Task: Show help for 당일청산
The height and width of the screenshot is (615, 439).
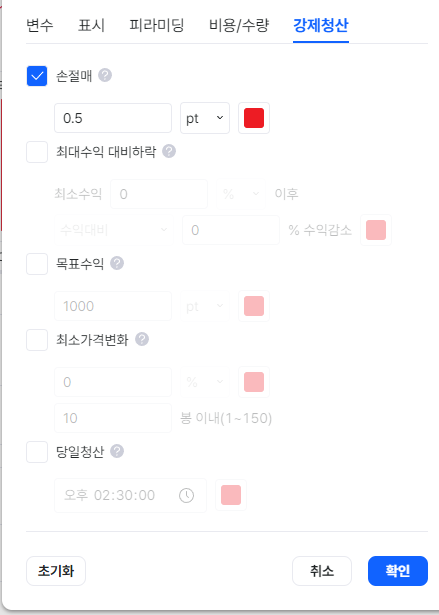Action: click(117, 451)
